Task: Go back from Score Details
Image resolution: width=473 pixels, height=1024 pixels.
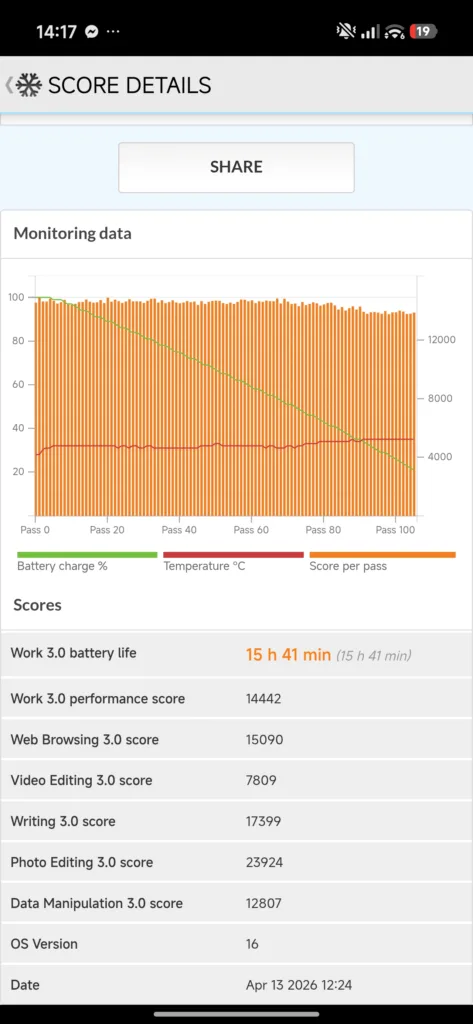Action: (9, 85)
